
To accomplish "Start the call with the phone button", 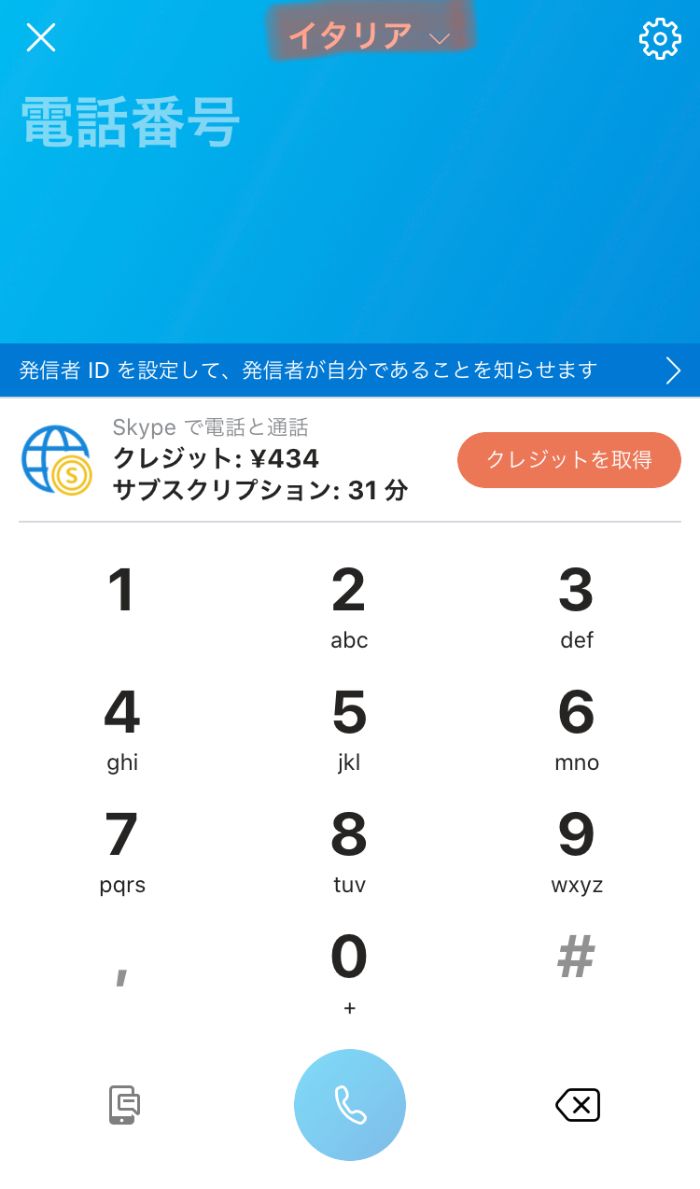I will click(x=350, y=1105).
